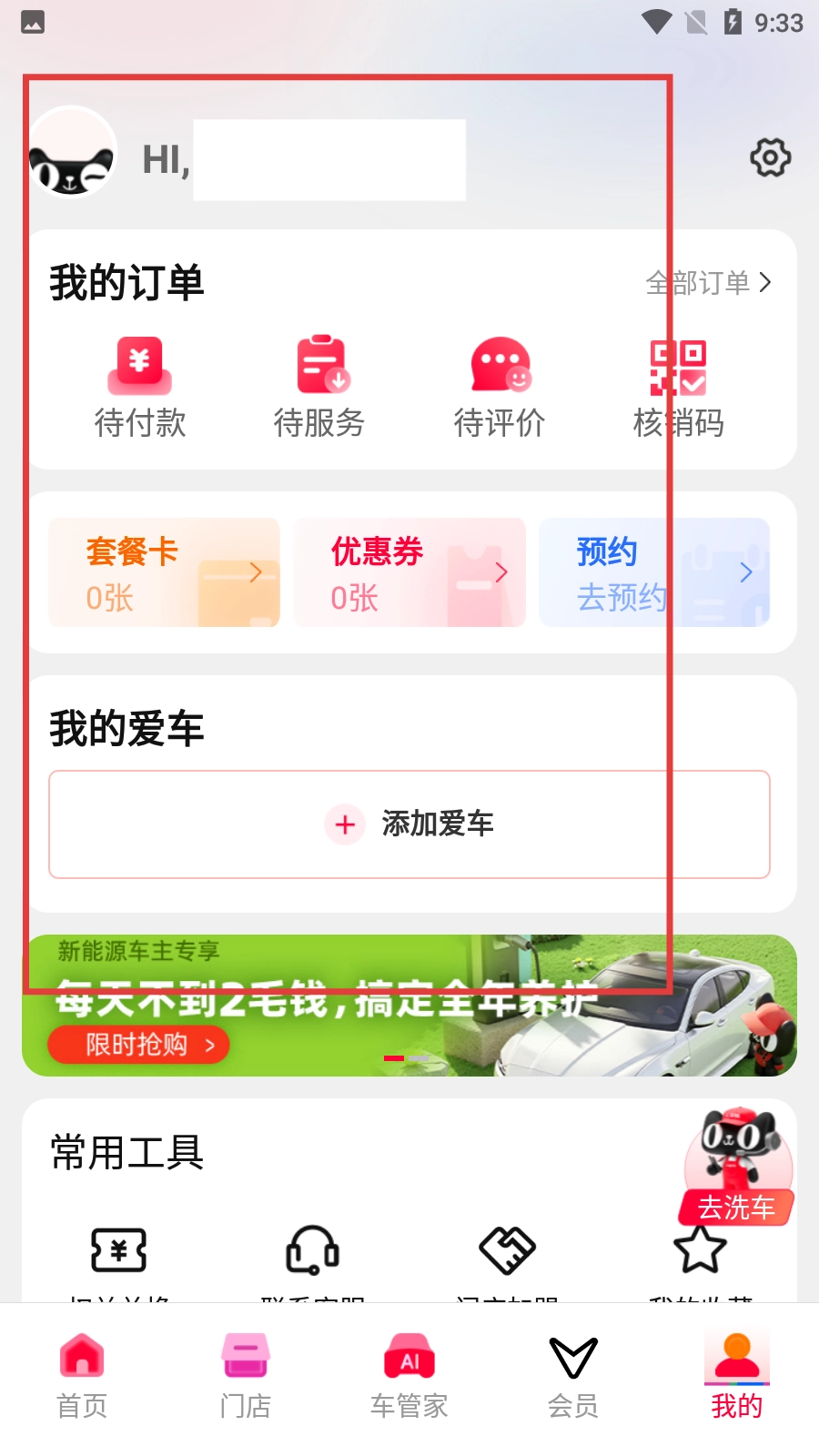
Task: Open 待服务 orders
Action: click(x=320, y=389)
